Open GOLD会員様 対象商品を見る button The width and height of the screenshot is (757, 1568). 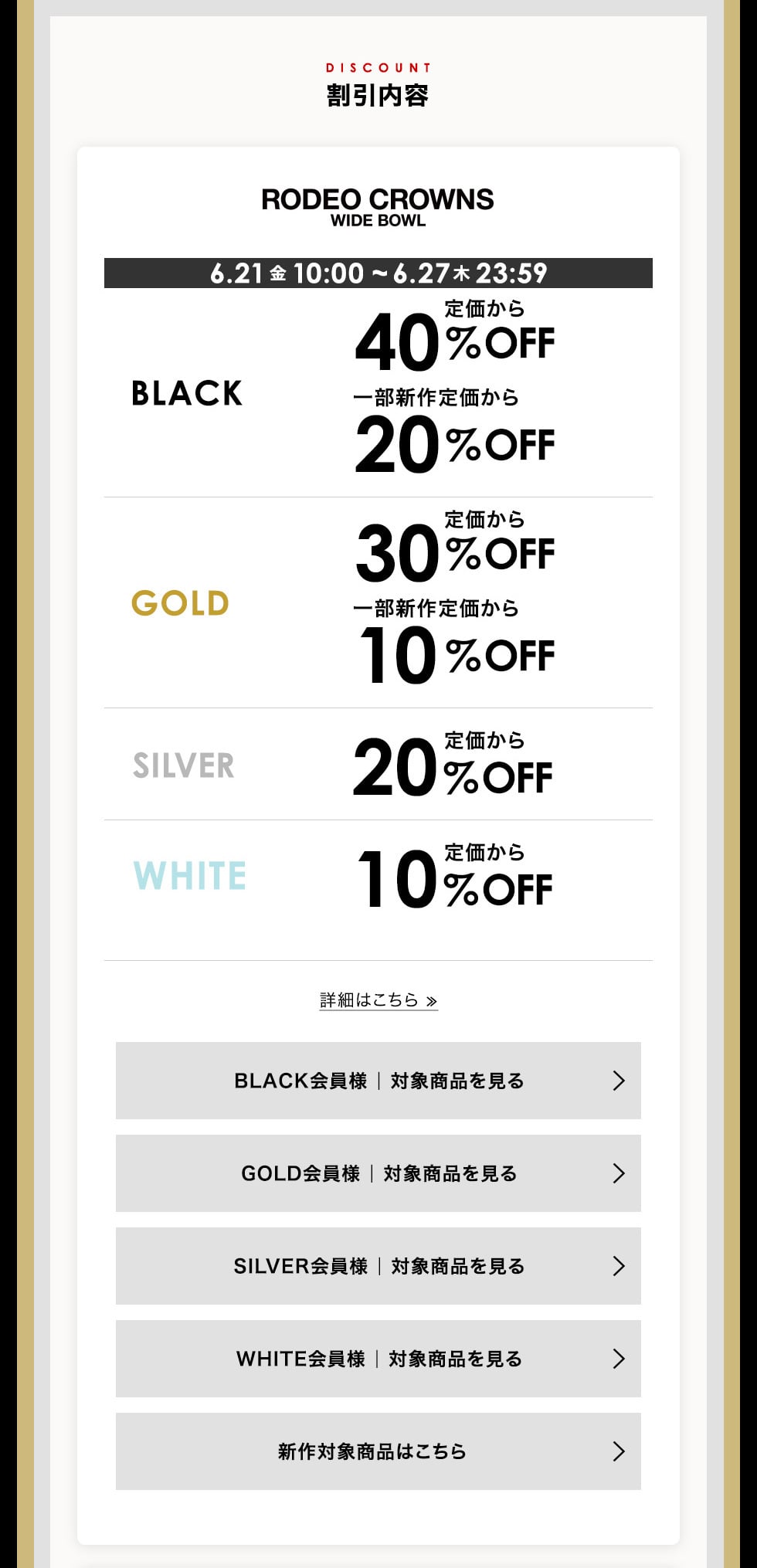click(x=378, y=1173)
